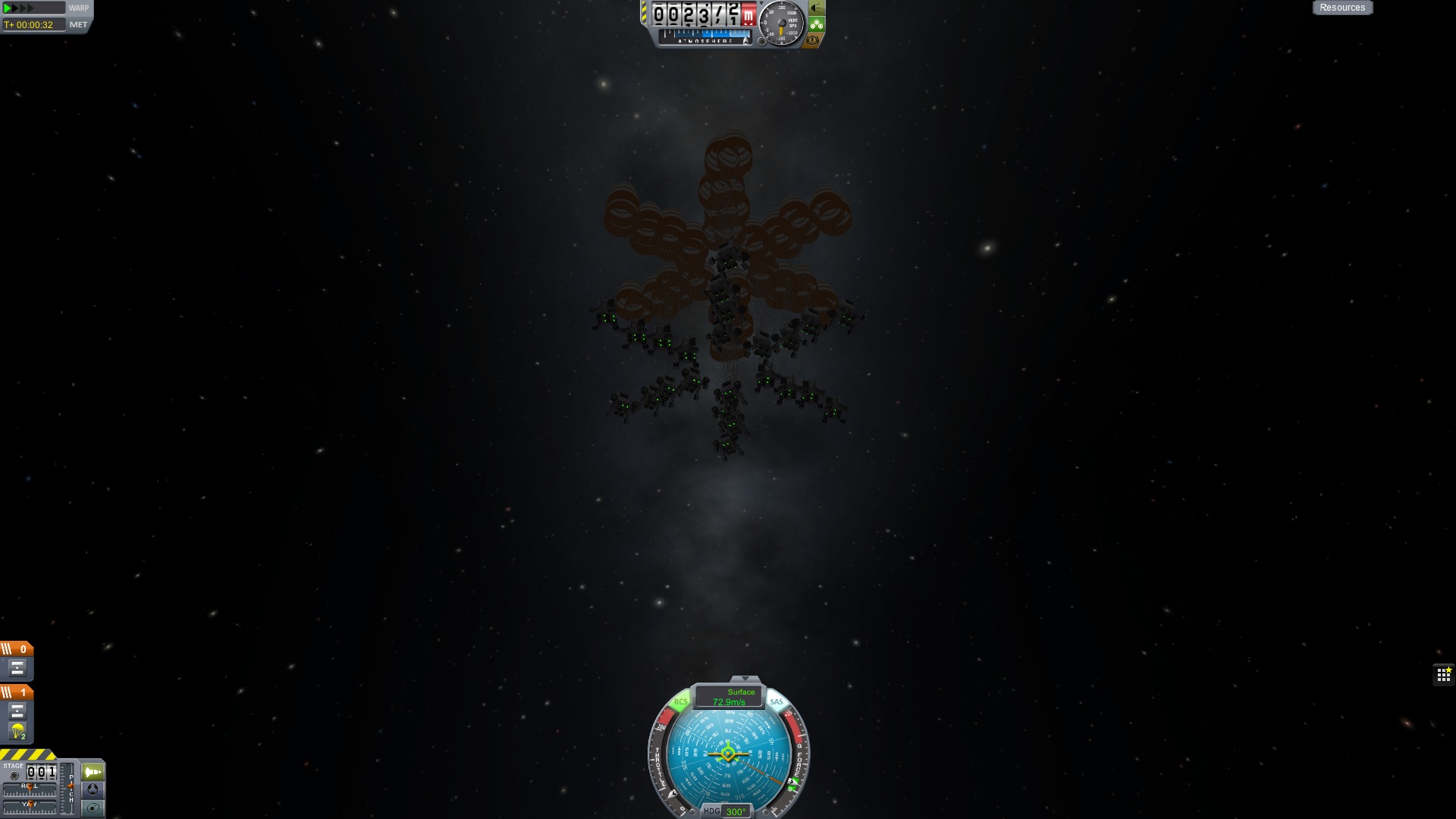Select the decoupler icon in stage 0
This screenshot has height=819, width=1456.
(x=17, y=668)
